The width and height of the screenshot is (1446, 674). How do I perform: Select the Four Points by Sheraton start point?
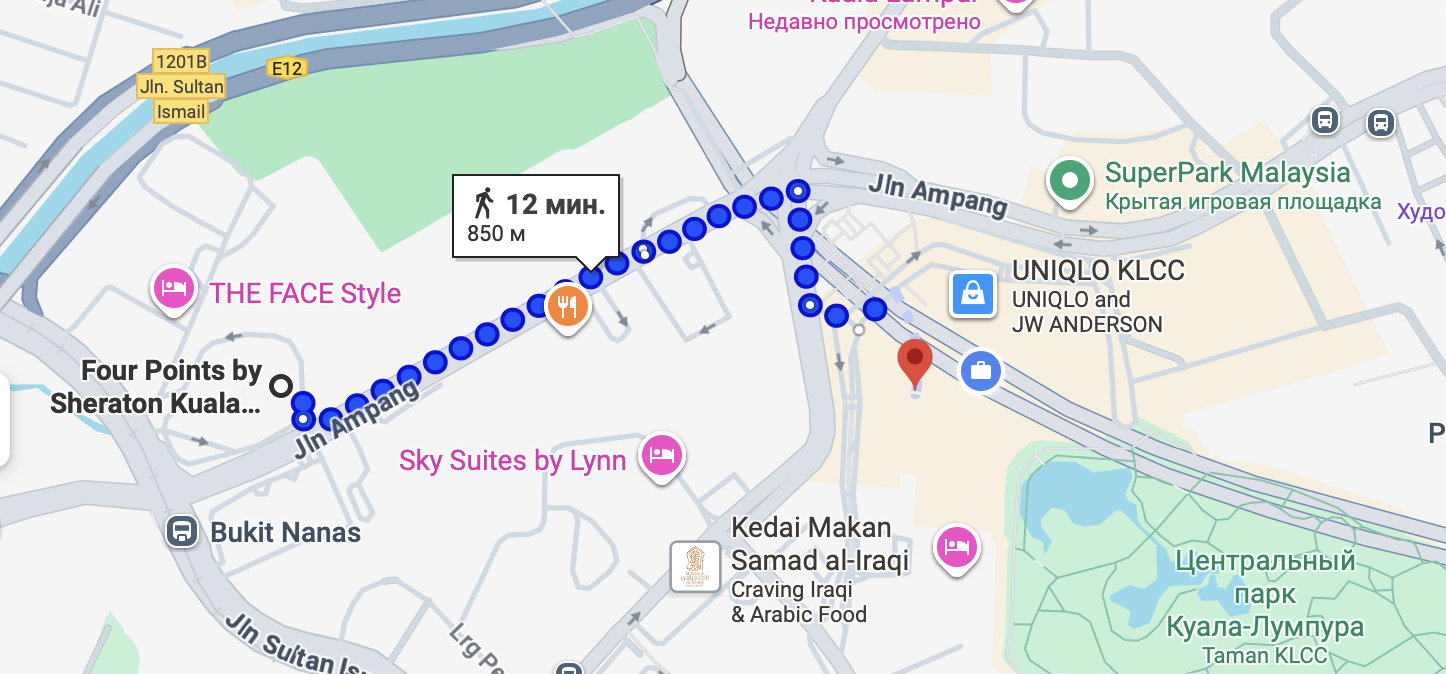point(282,384)
